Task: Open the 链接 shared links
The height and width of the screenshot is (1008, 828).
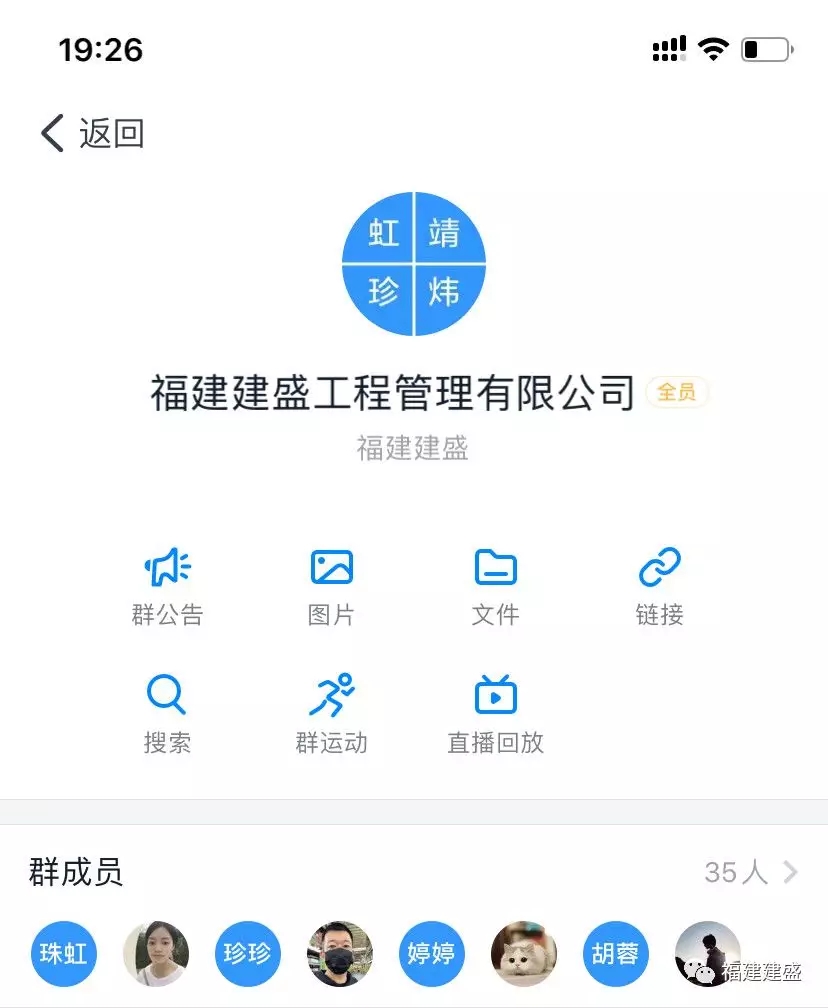Action: pyautogui.click(x=659, y=586)
